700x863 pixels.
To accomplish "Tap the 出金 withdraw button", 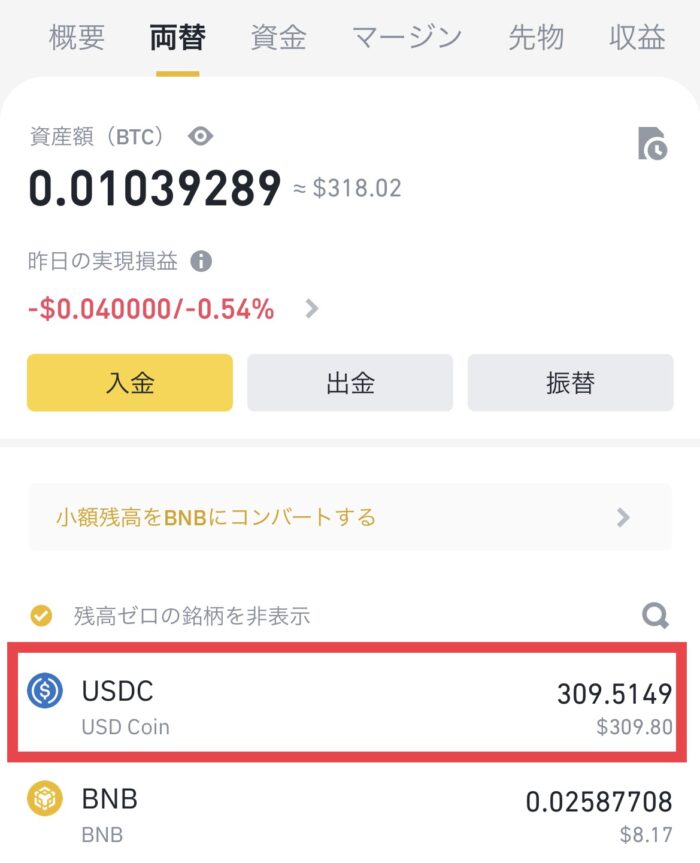I will coord(350,382).
